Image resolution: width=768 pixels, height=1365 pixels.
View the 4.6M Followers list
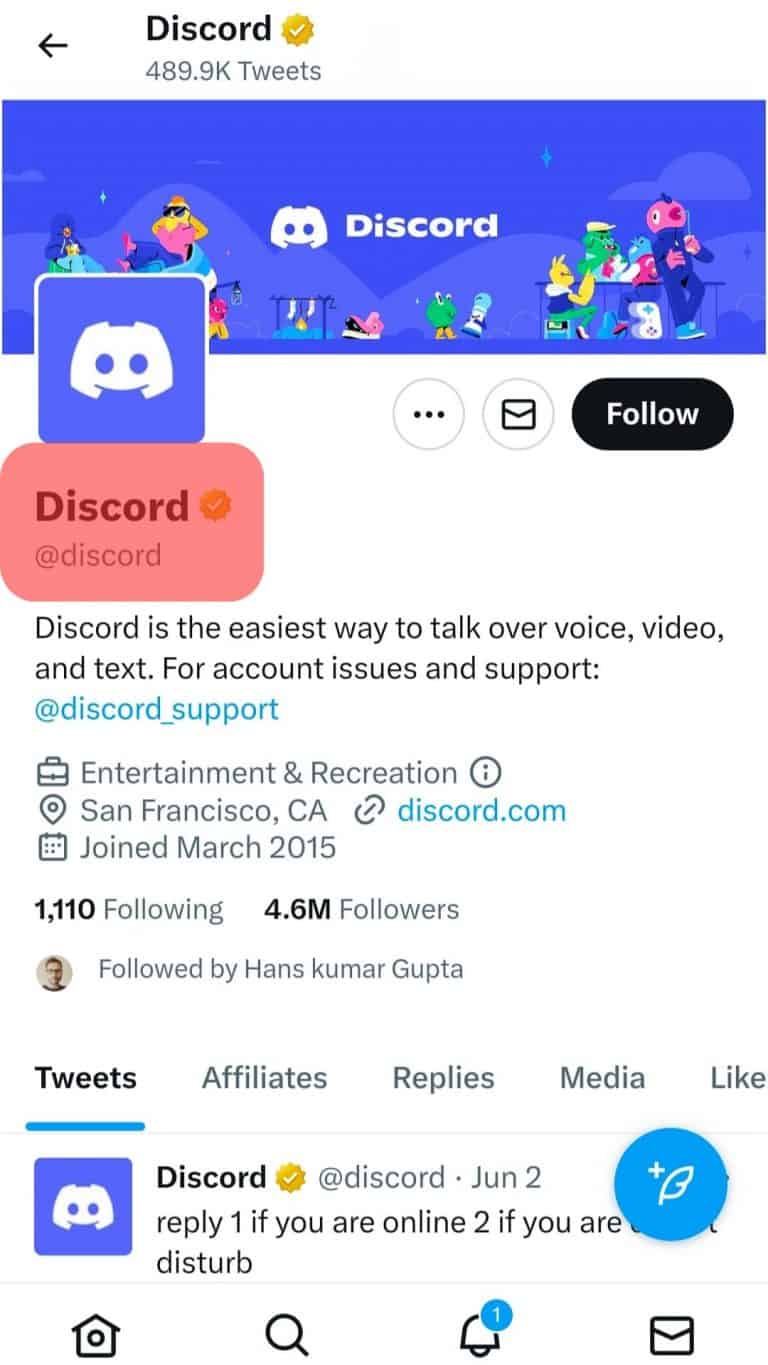[361, 908]
